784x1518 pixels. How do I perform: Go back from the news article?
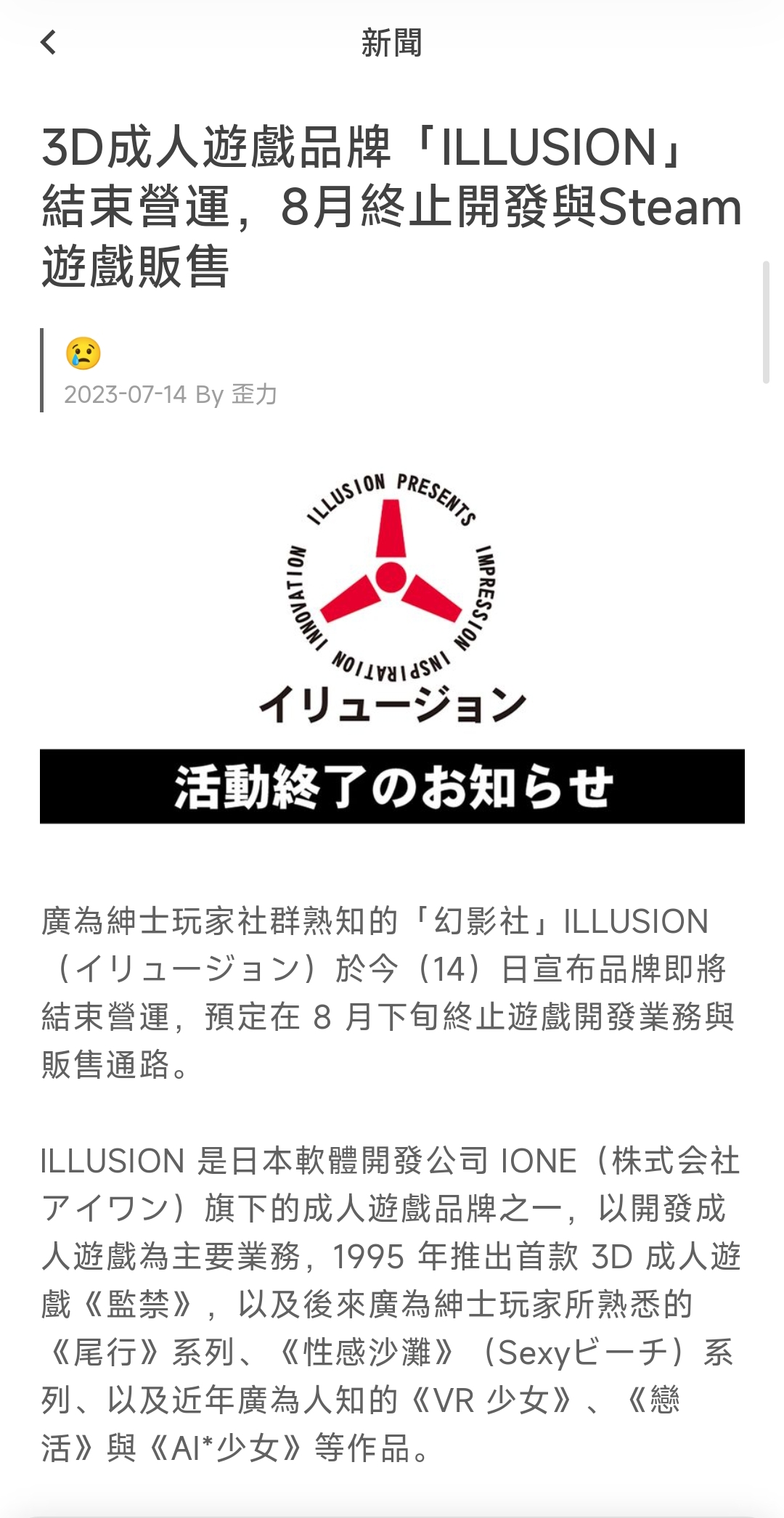click(x=49, y=43)
